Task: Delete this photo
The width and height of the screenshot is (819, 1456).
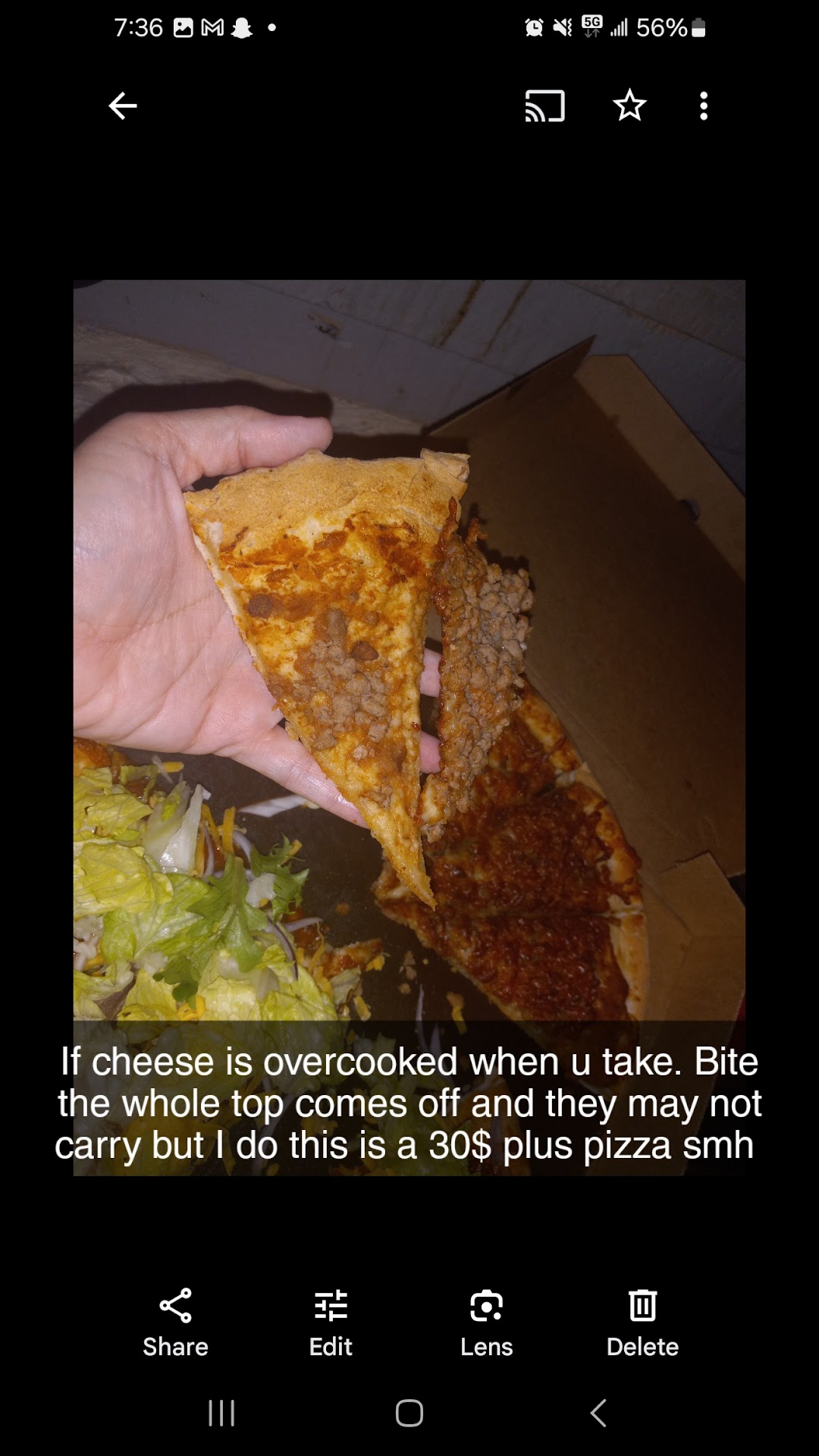Action: pyautogui.click(x=642, y=1323)
